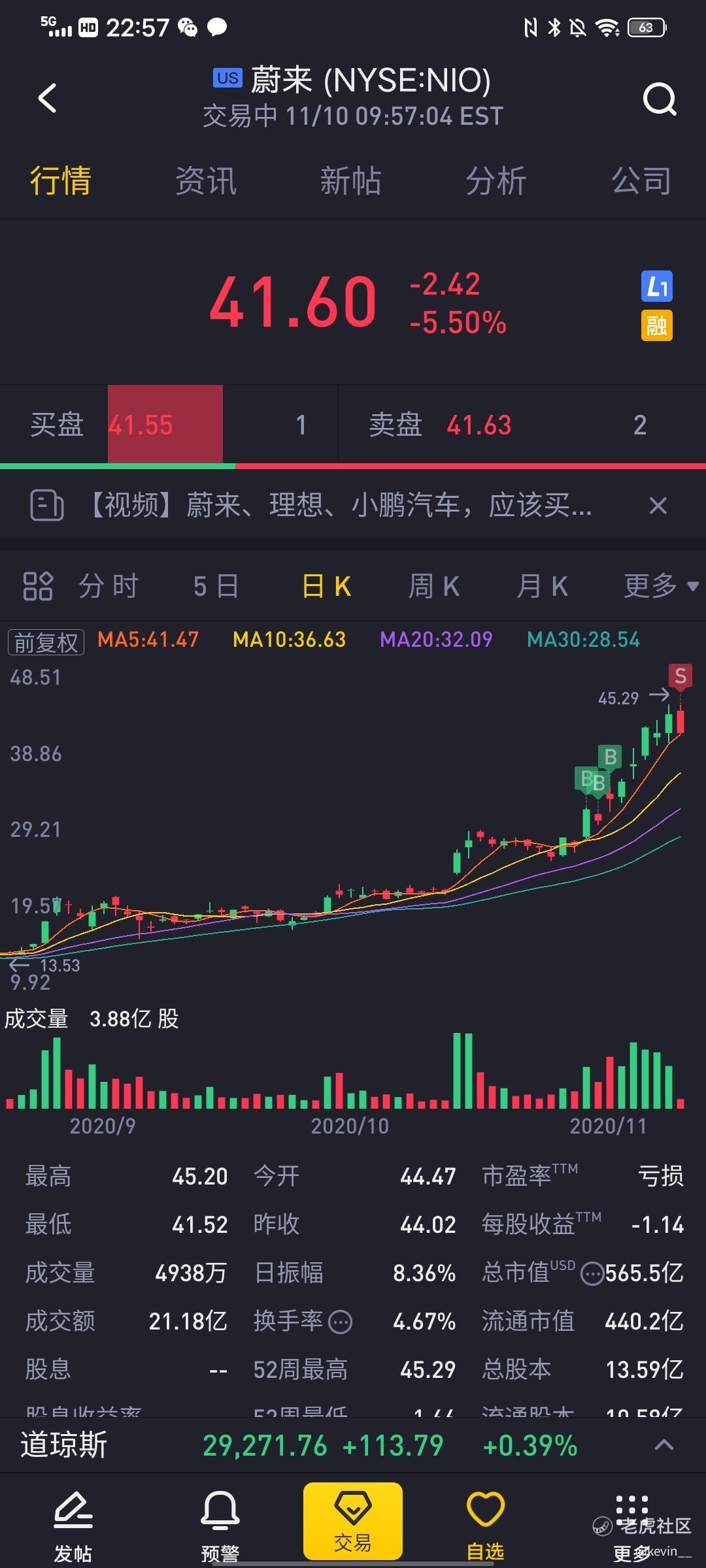Open the chart layout grid icon

(x=37, y=586)
